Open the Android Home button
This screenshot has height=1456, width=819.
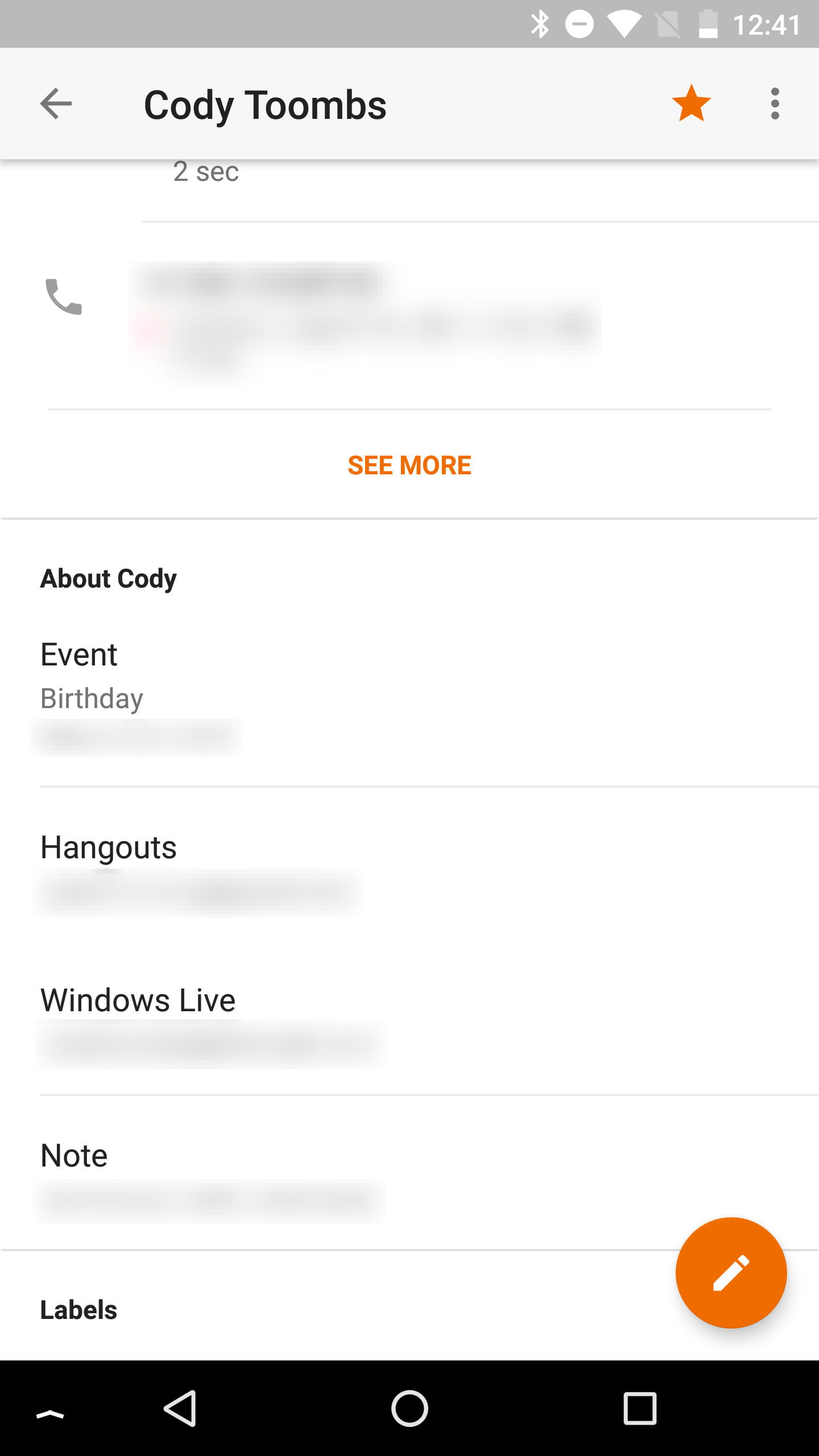coord(408,1409)
